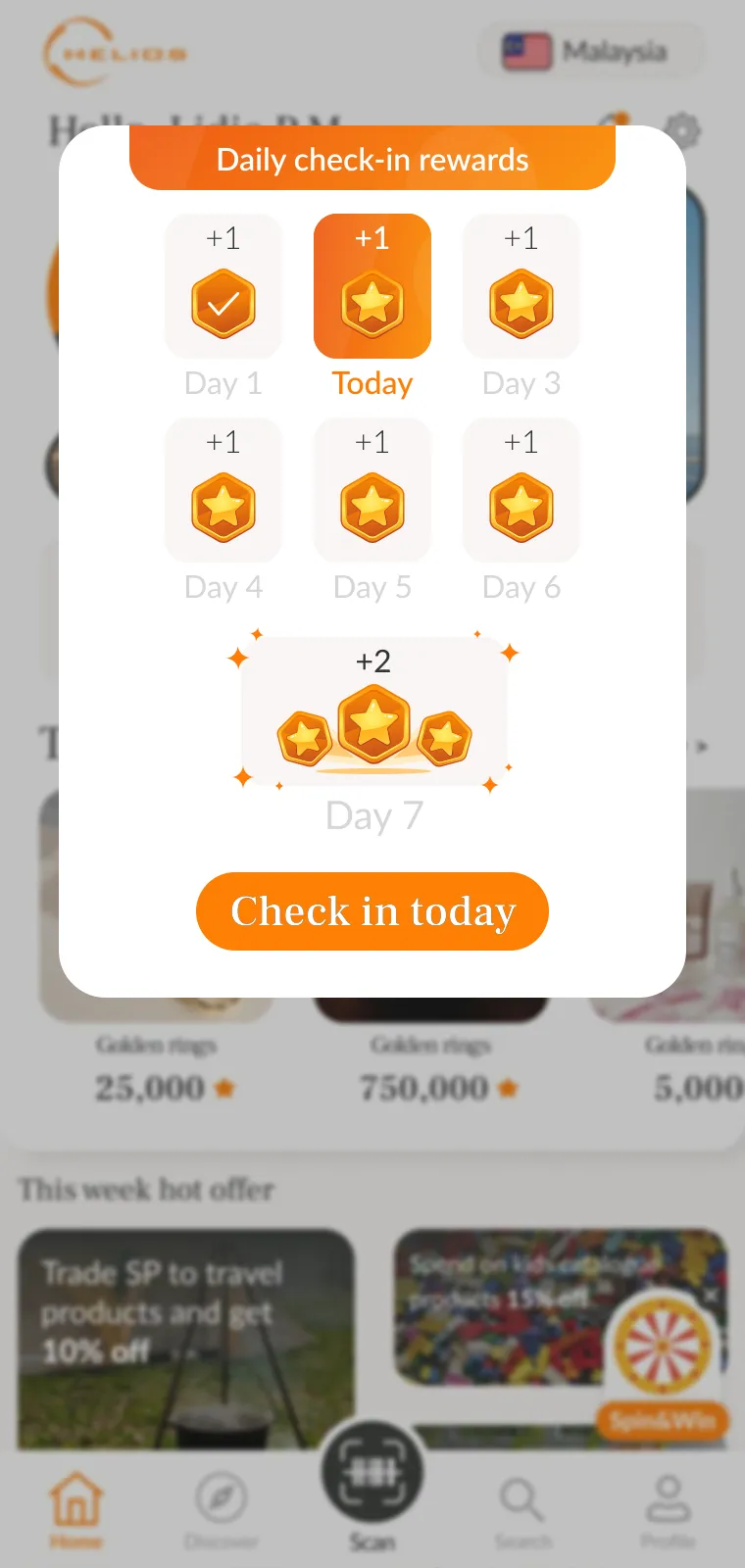
Task: Open the settings gear icon
Action: [x=683, y=129]
